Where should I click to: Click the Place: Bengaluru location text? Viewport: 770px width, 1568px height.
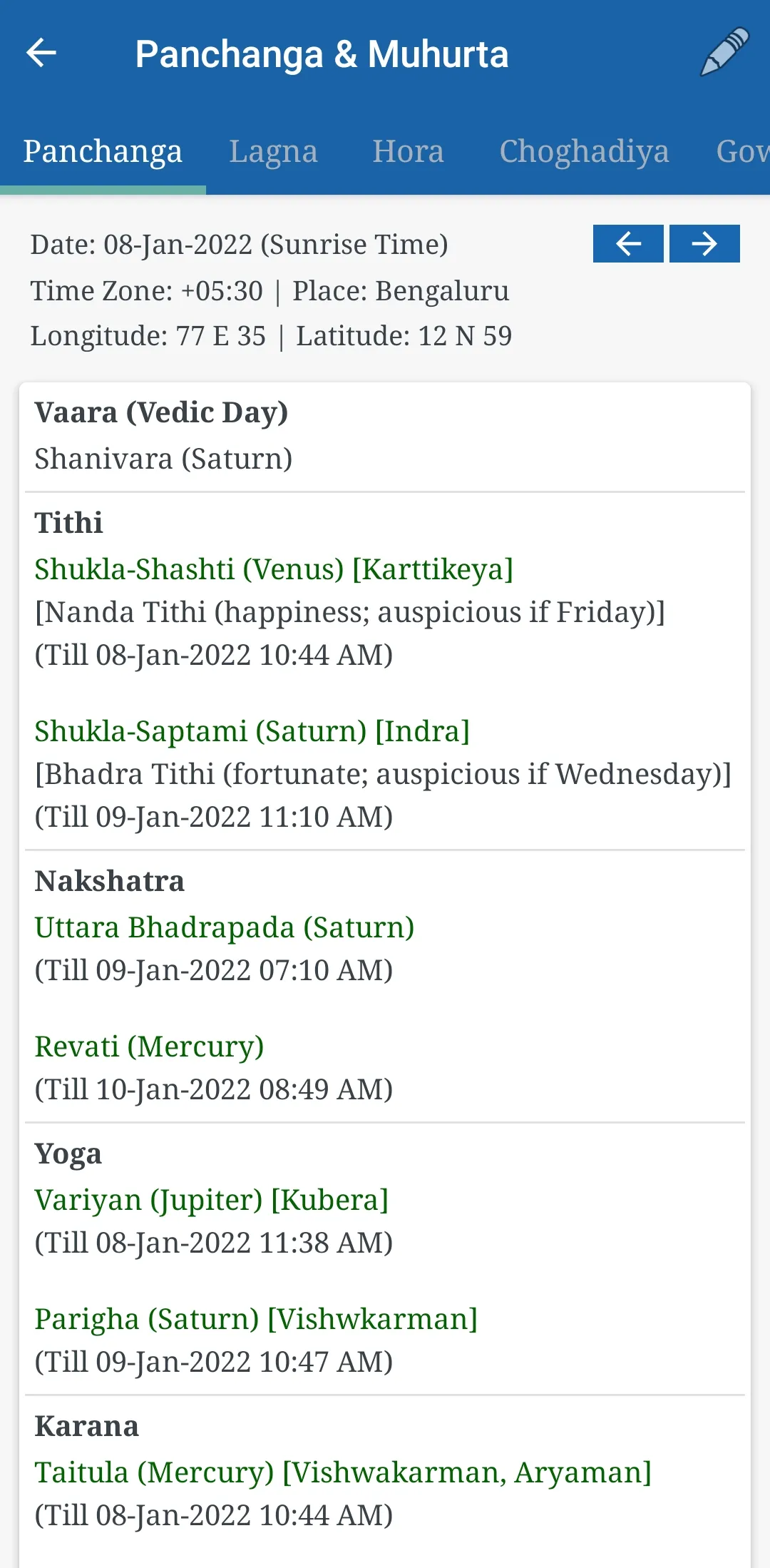[401, 290]
